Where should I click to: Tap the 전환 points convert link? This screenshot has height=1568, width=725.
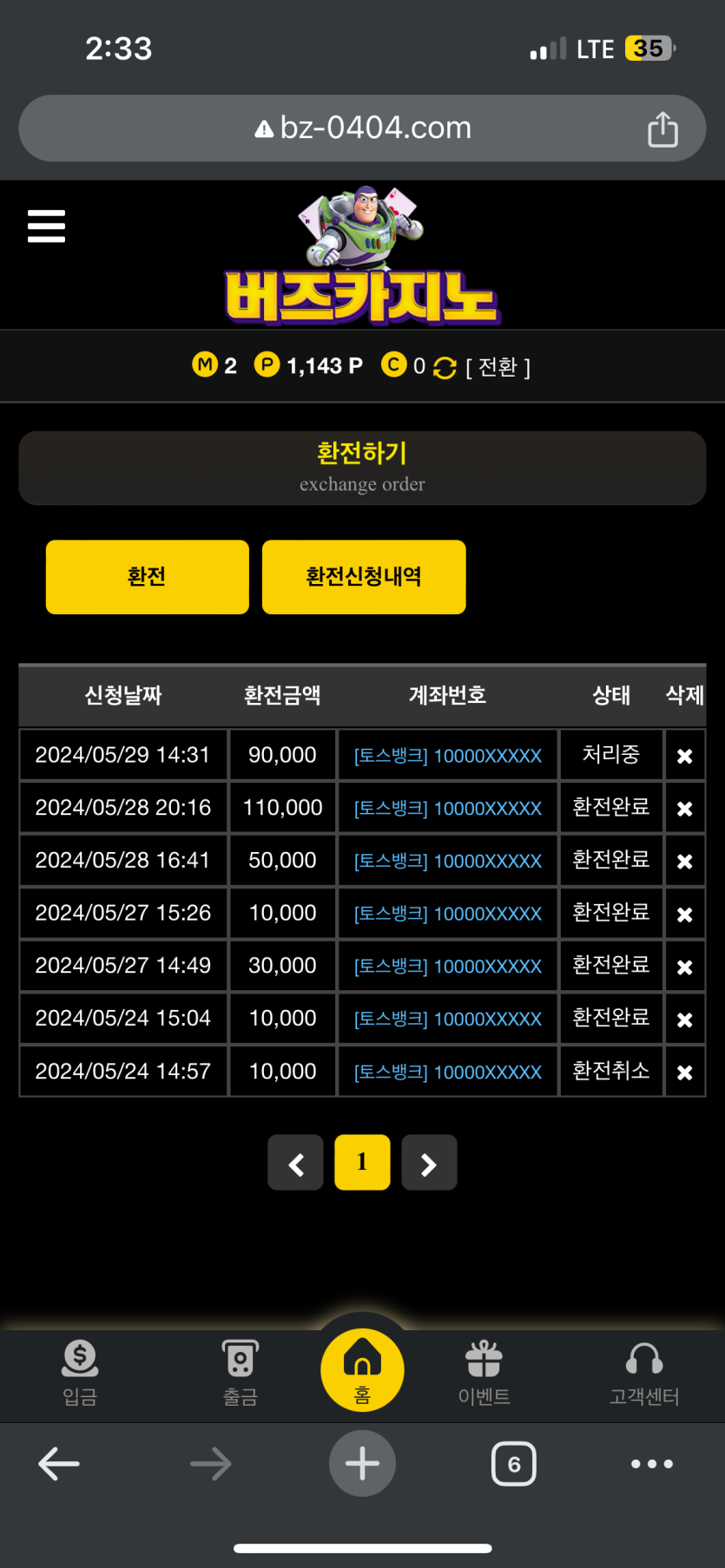497,367
